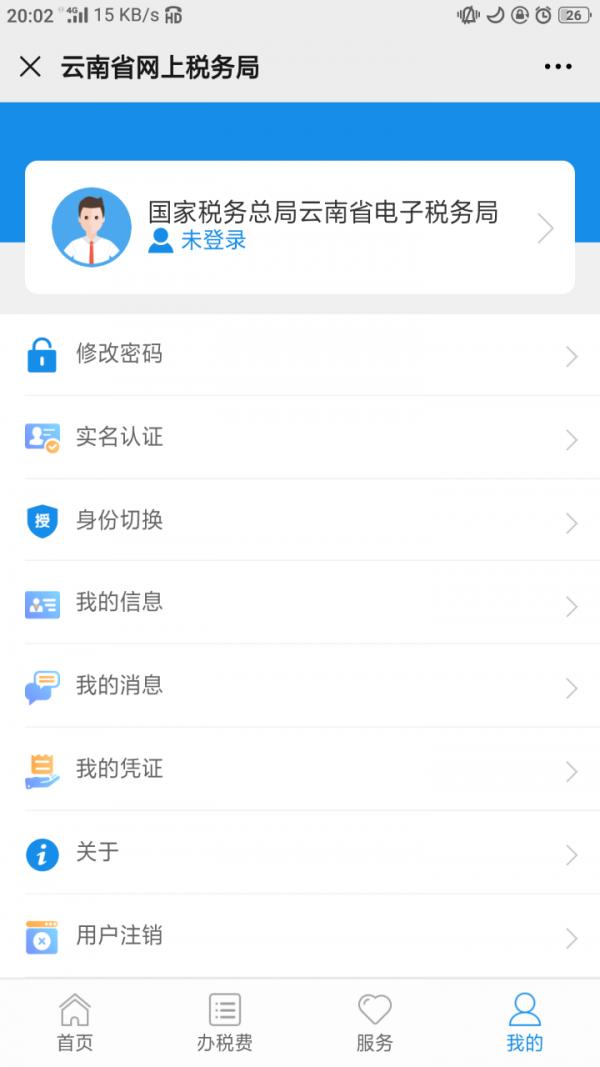Switch to the 办税费 tab
Image resolution: width=600 pixels, height=1067 pixels.
pyautogui.click(x=225, y=1022)
